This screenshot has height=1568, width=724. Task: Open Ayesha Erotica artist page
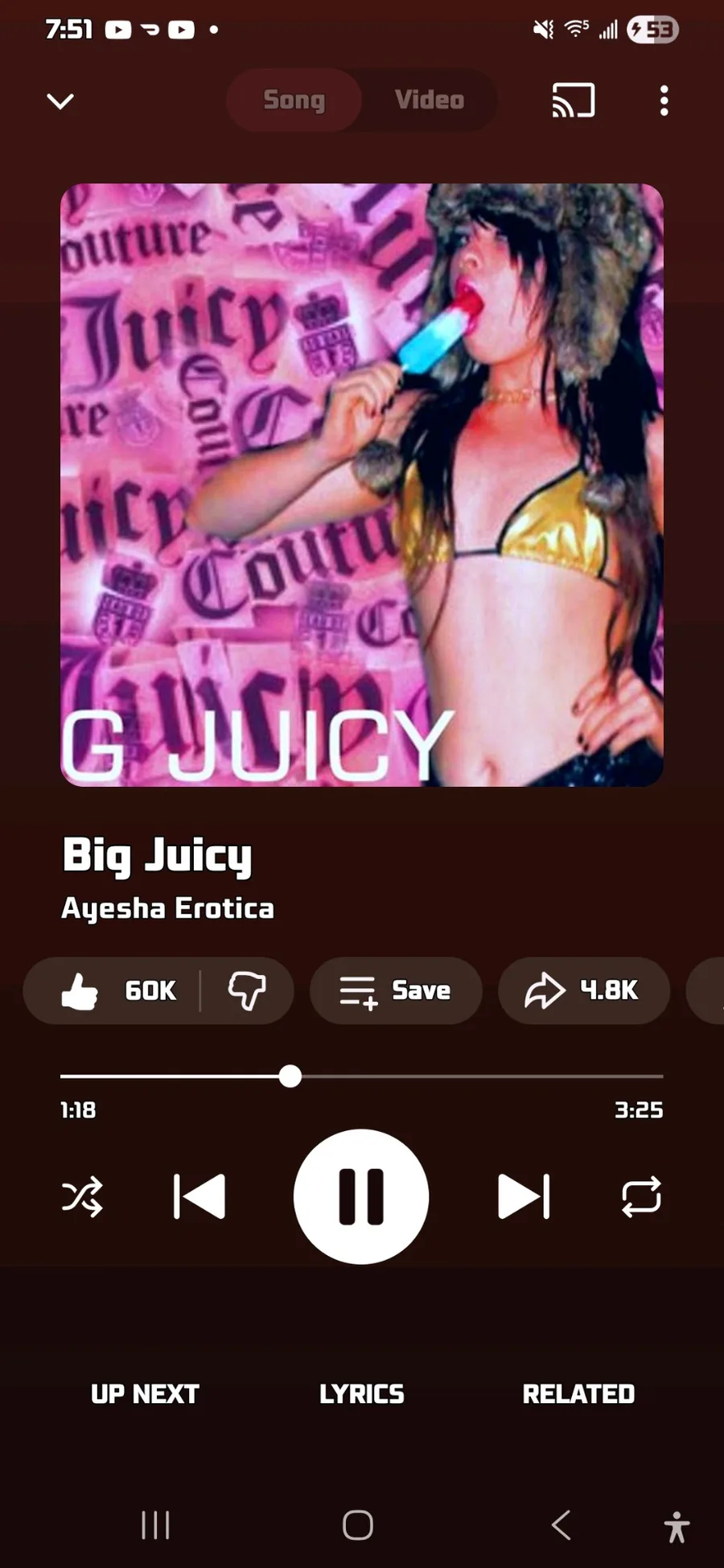[x=168, y=908]
